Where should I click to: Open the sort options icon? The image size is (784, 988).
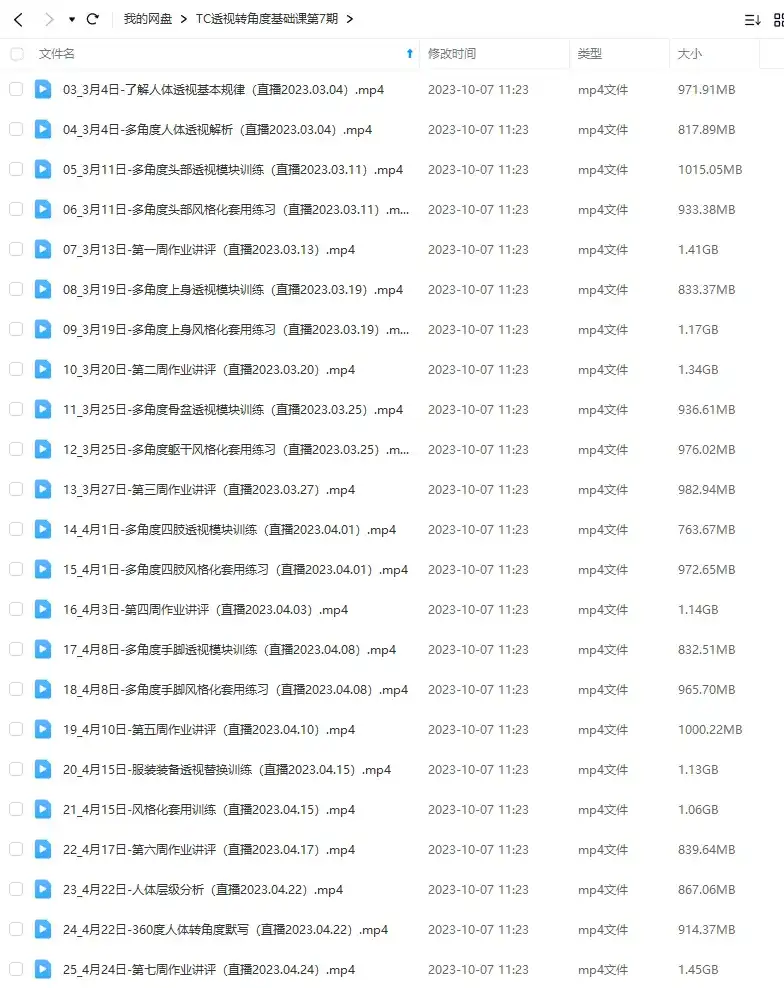(752, 19)
